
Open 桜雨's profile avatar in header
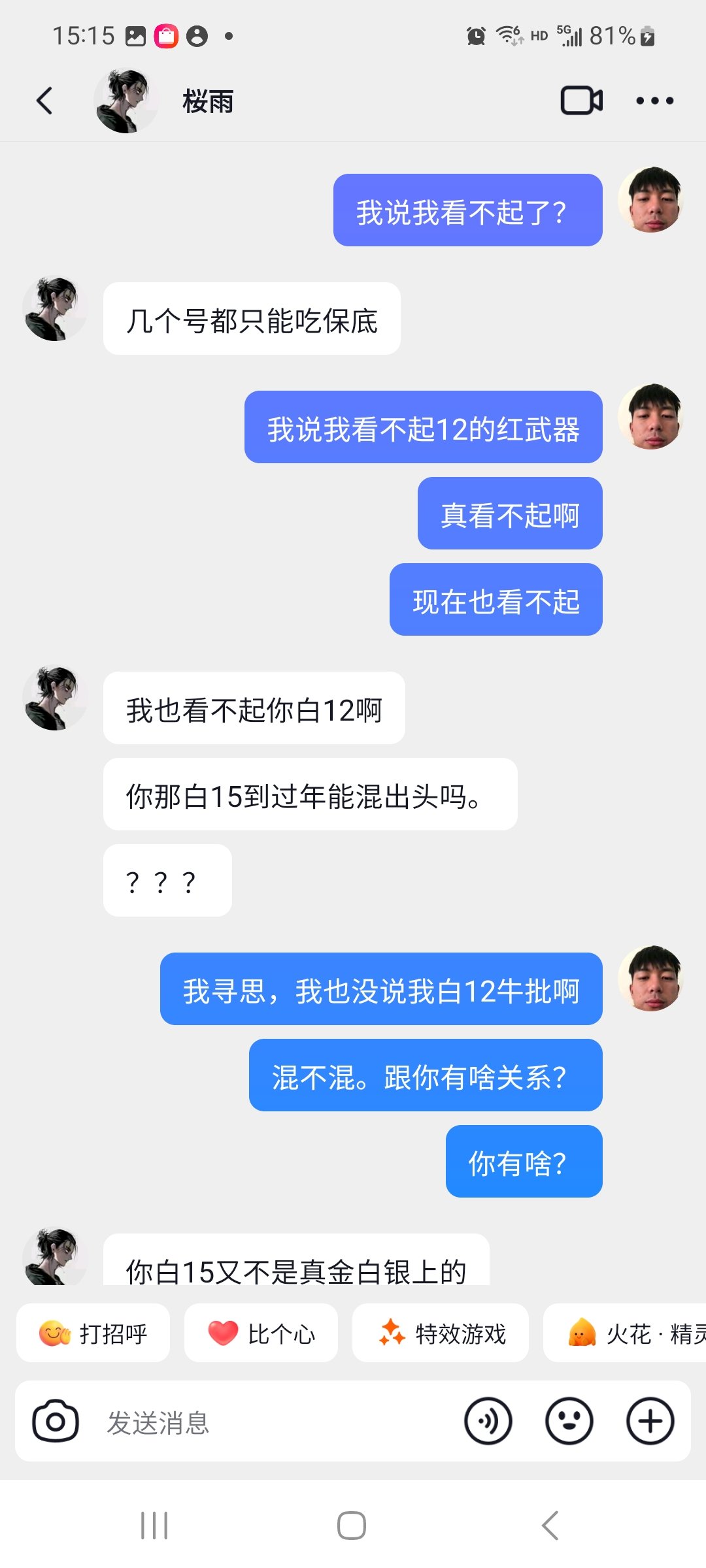coord(126,101)
